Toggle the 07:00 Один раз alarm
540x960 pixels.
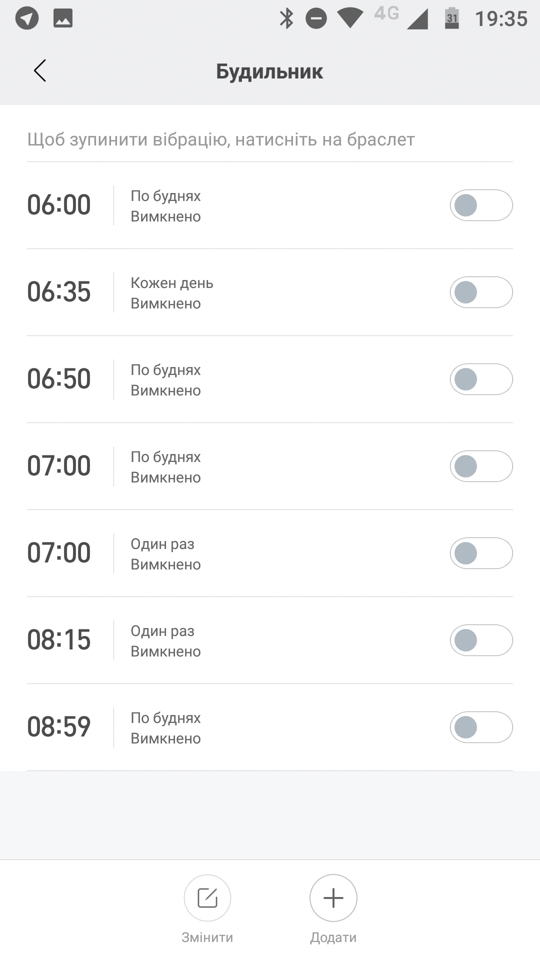point(481,553)
